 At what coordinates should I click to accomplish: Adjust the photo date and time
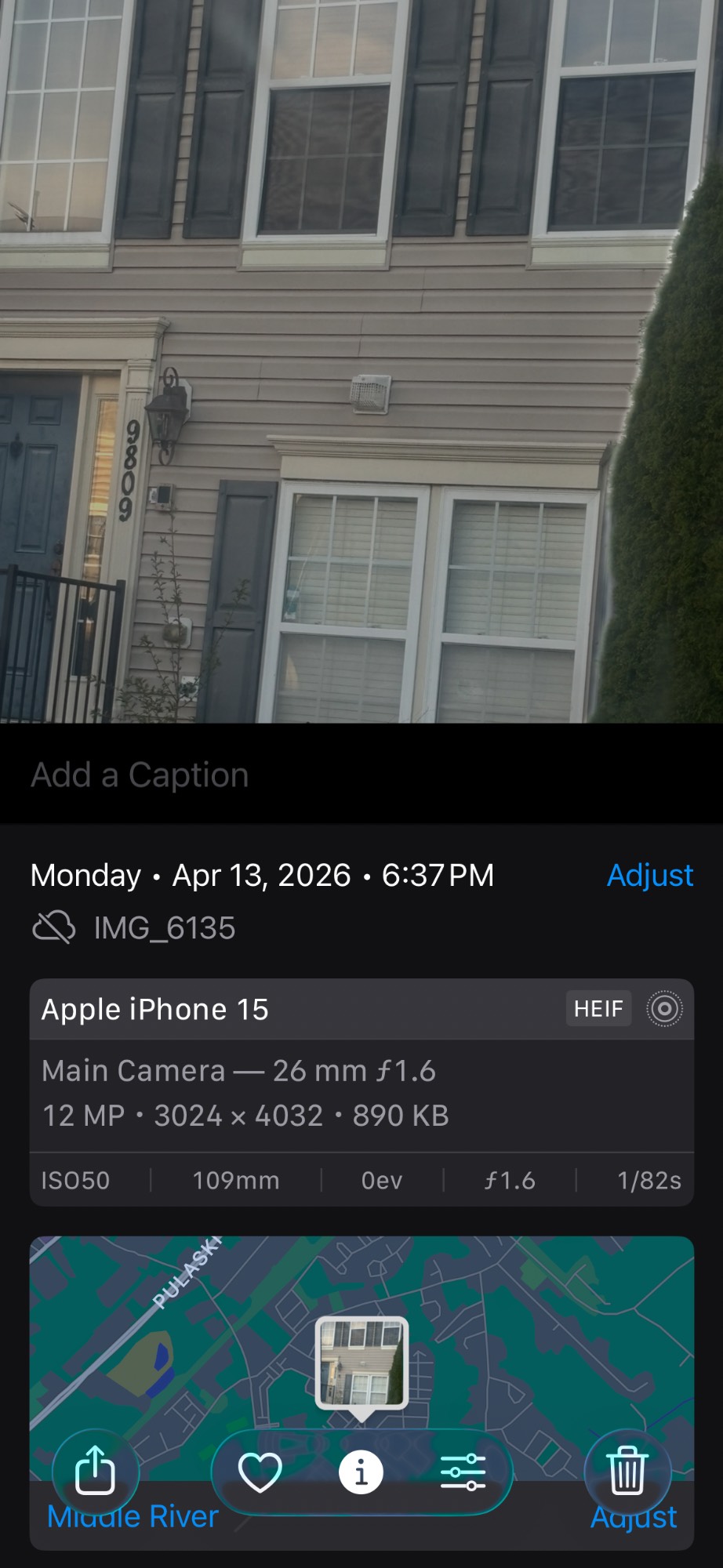click(x=649, y=875)
